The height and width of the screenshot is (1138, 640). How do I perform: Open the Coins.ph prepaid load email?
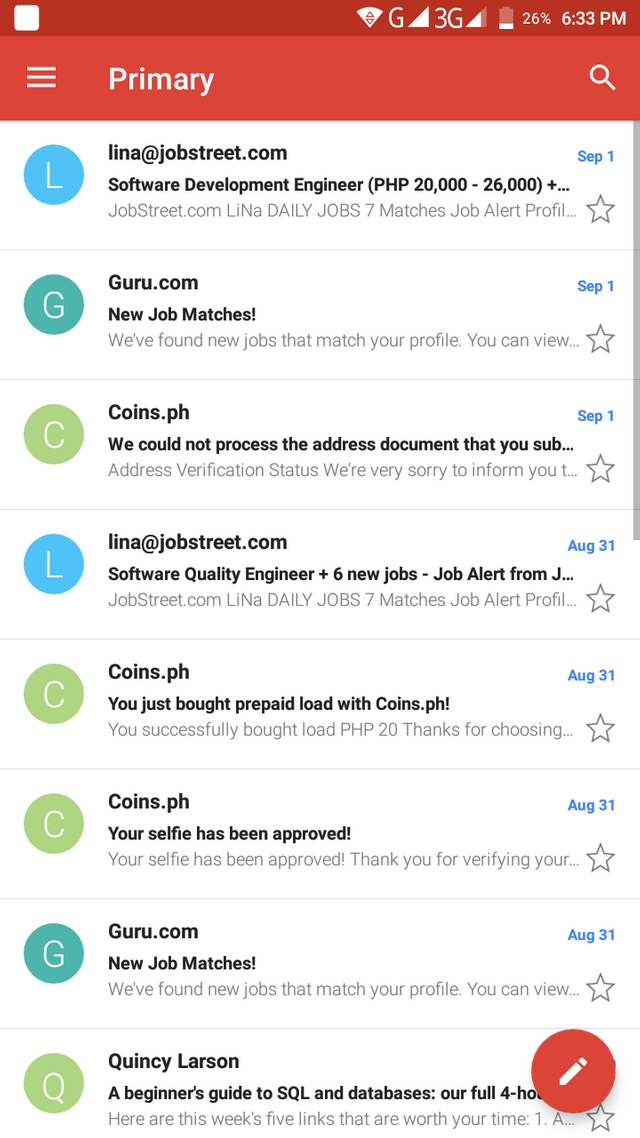(320, 705)
